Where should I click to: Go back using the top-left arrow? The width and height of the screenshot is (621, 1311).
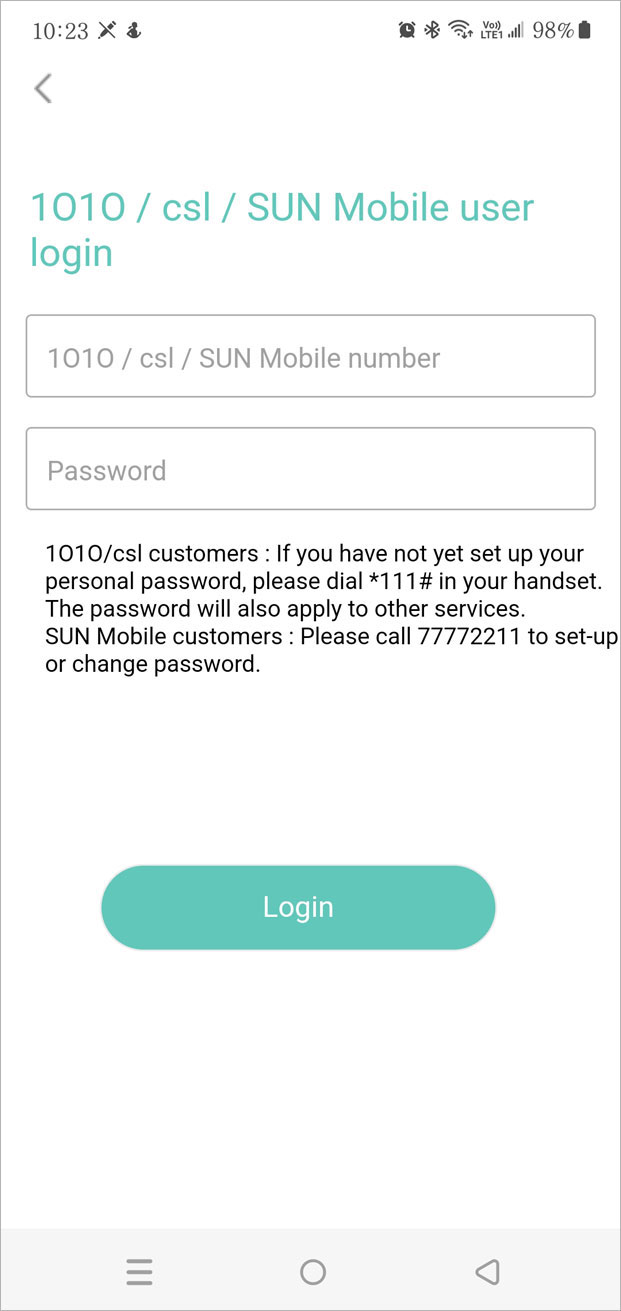point(43,89)
